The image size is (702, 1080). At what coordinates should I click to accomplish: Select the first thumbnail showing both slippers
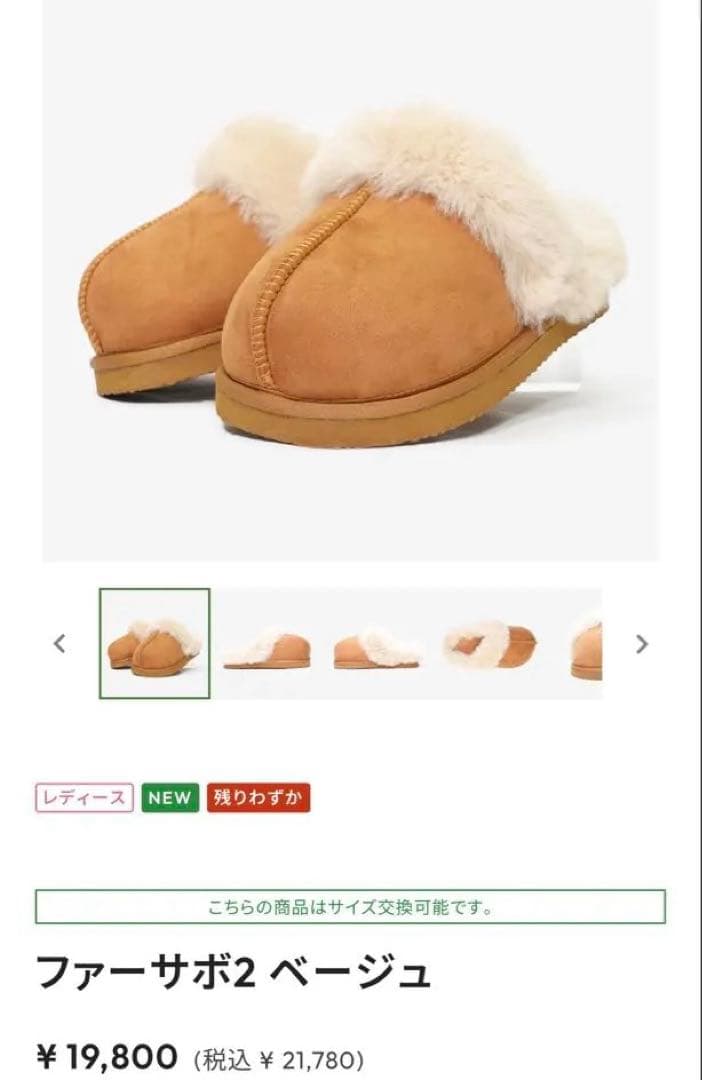[154, 644]
